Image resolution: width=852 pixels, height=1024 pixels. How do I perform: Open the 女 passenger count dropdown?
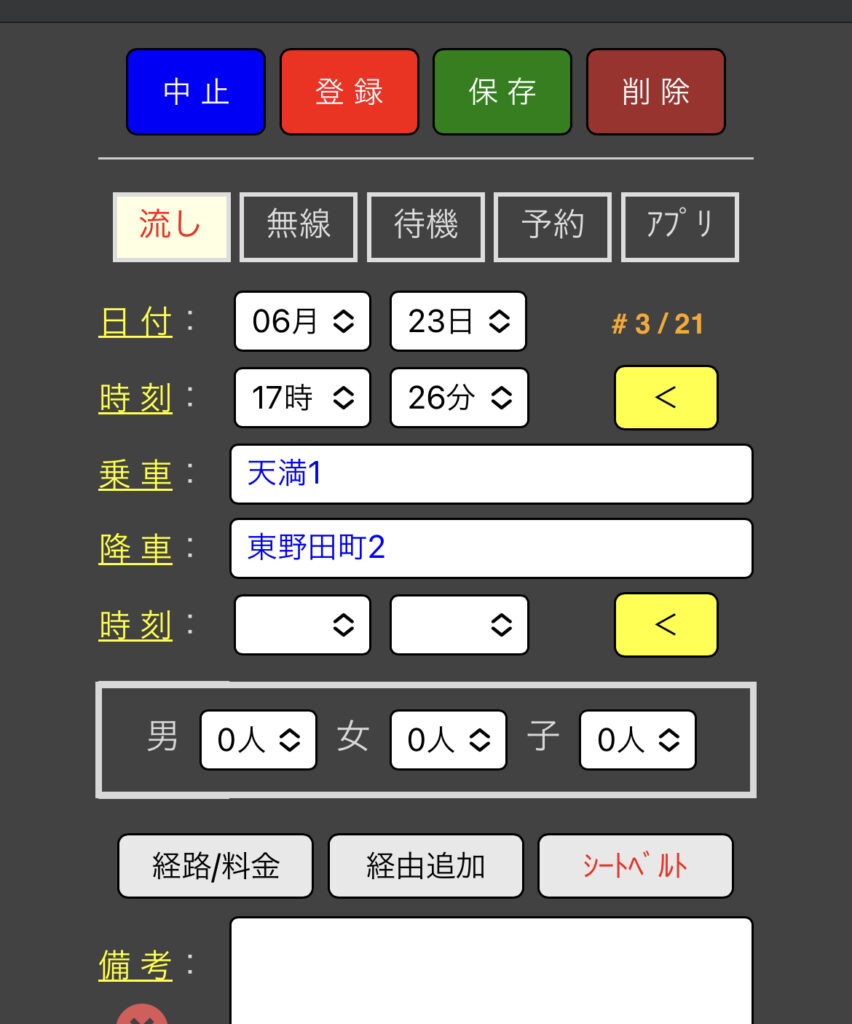[x=448, y=740]
